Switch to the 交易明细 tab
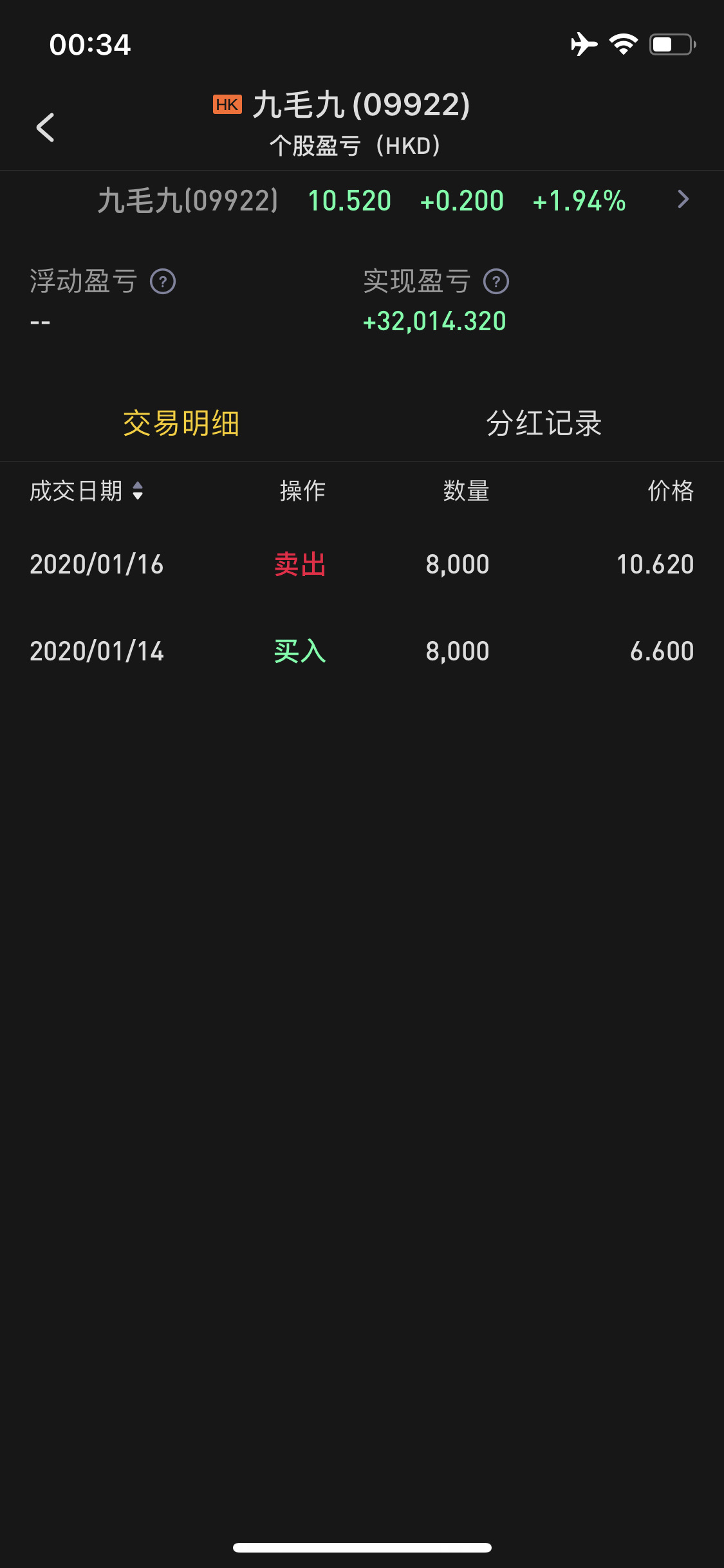 [181, 424]
